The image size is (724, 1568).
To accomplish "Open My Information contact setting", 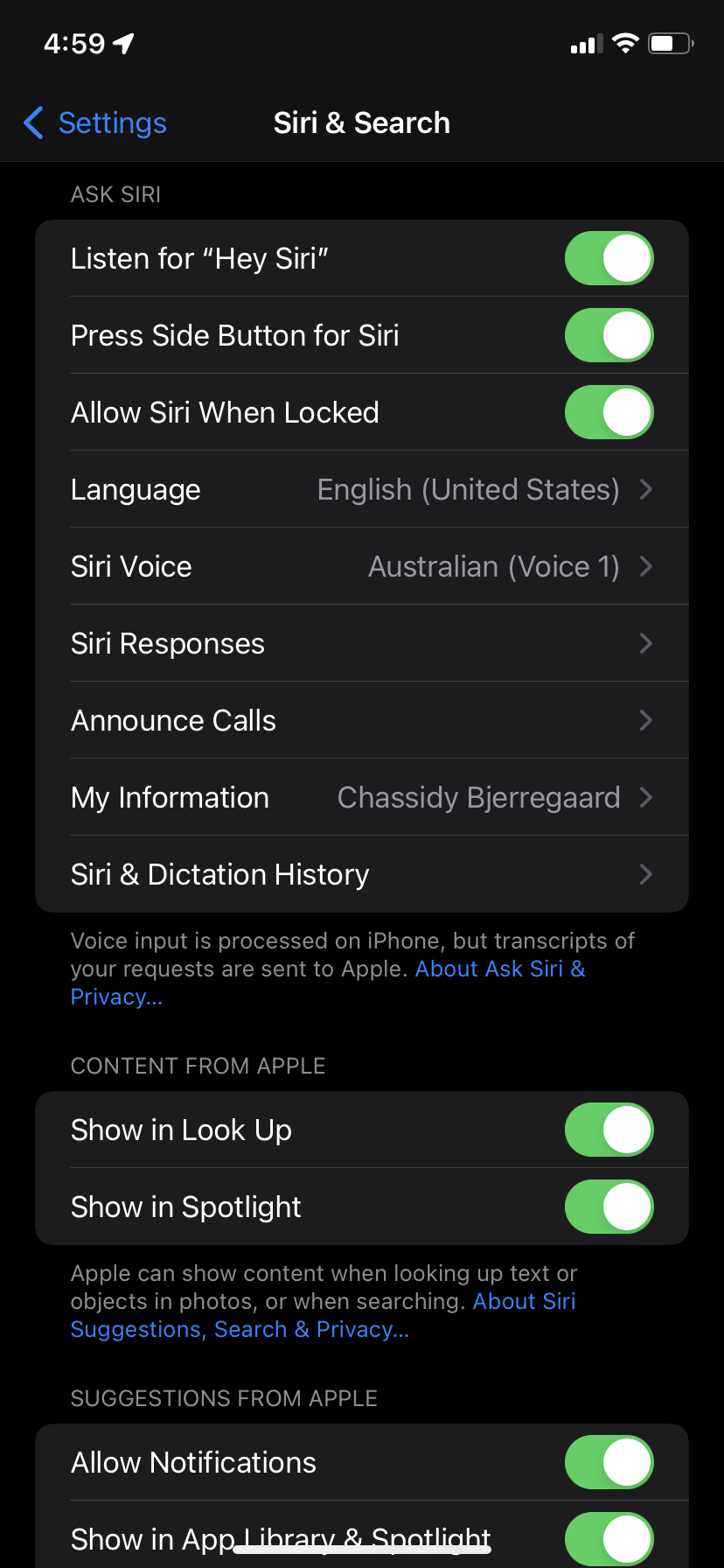I will [x=362, y=798].
